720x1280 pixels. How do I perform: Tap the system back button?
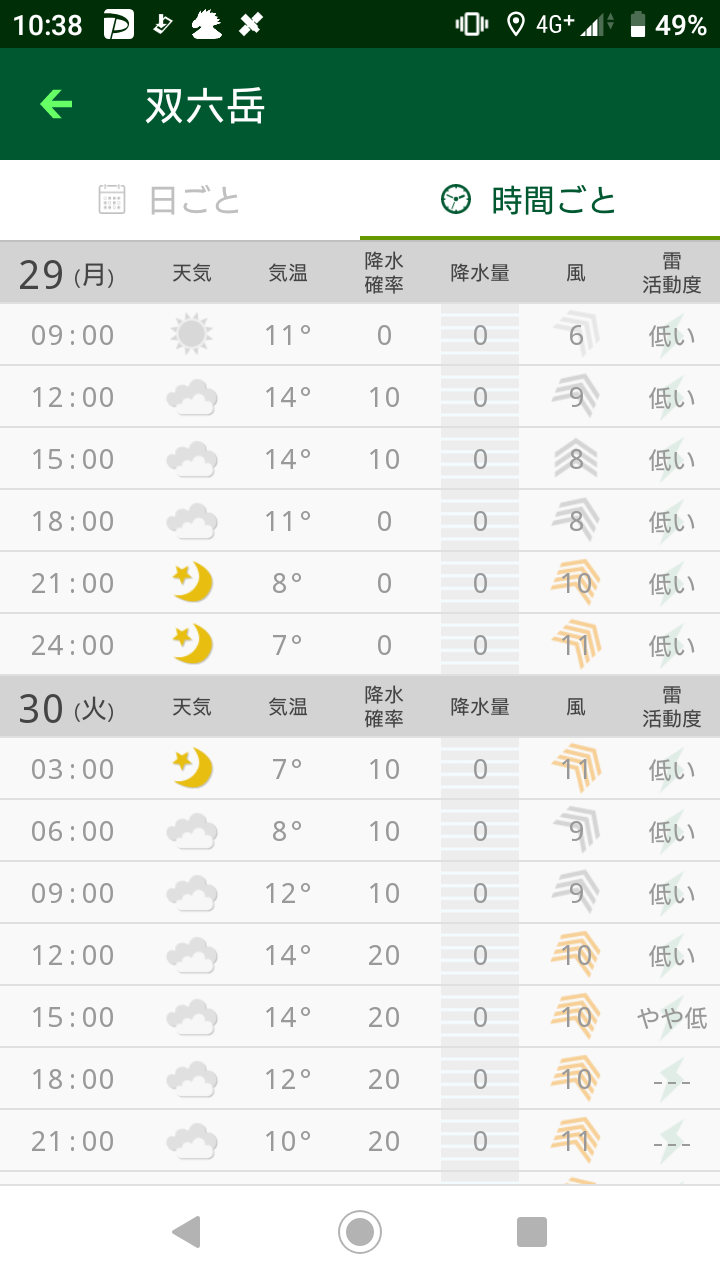(186, 1231)
